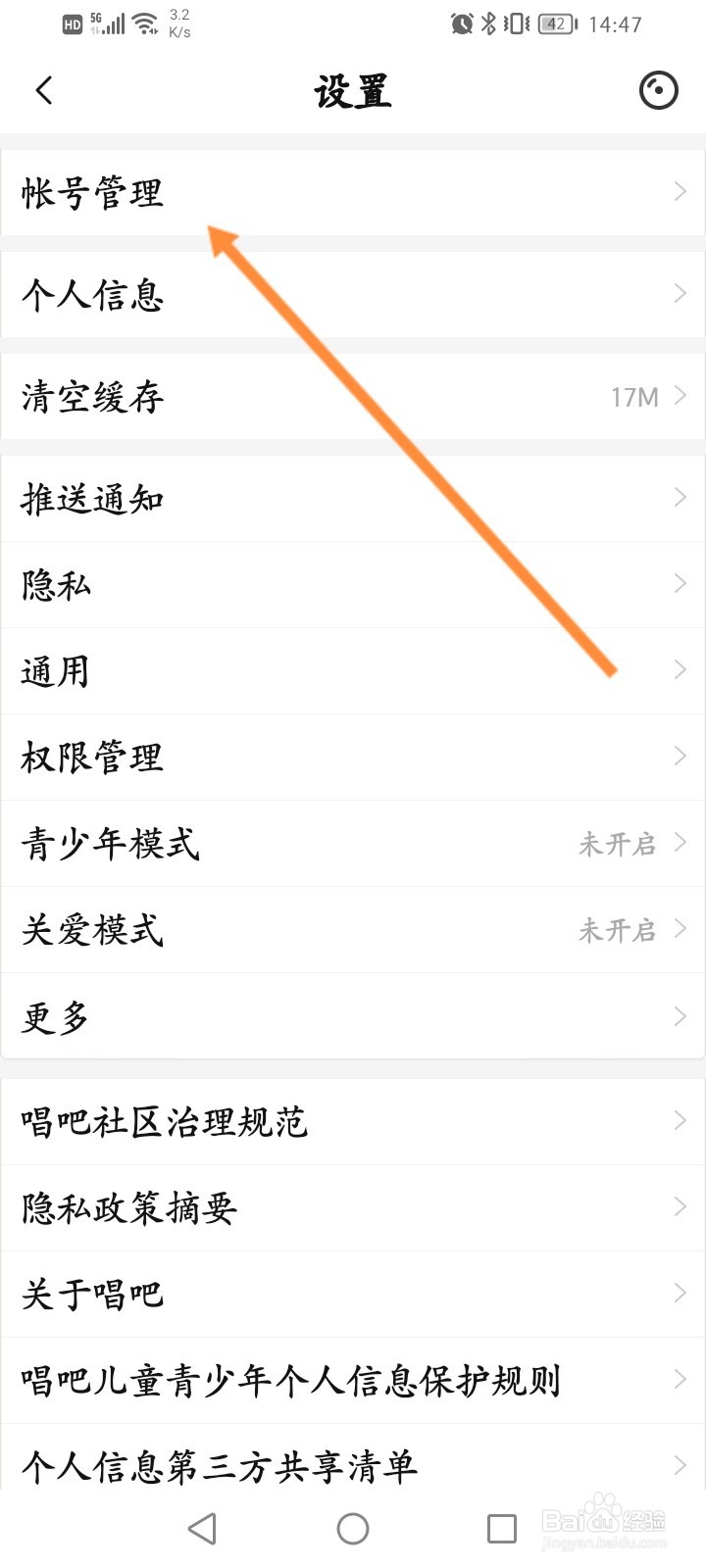This screenshot has height=1568, width=706.
Task: Expand the 隐私 row chevron
Action: [x=681, y=583]
